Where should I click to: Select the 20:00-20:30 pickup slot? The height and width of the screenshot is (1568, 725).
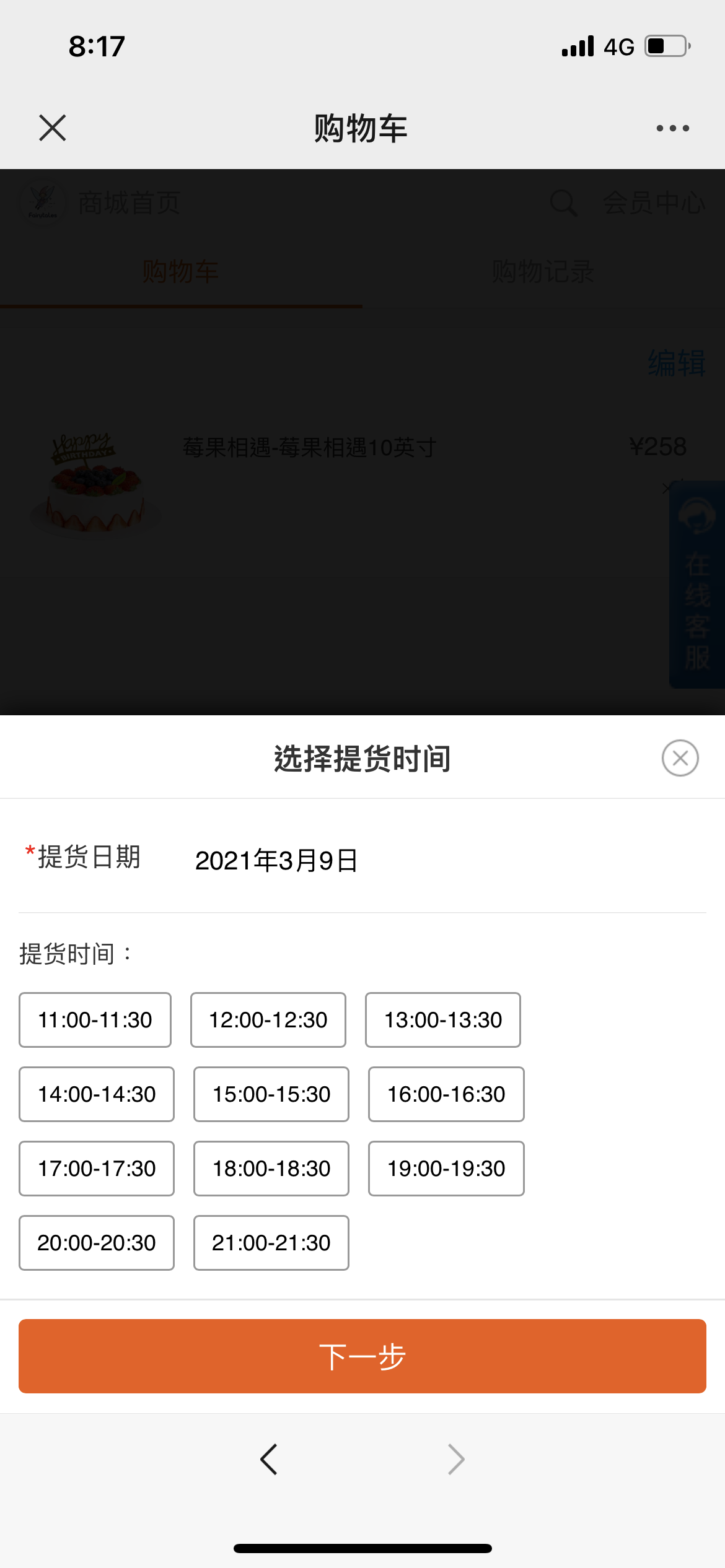click(x=97, y=1243)
